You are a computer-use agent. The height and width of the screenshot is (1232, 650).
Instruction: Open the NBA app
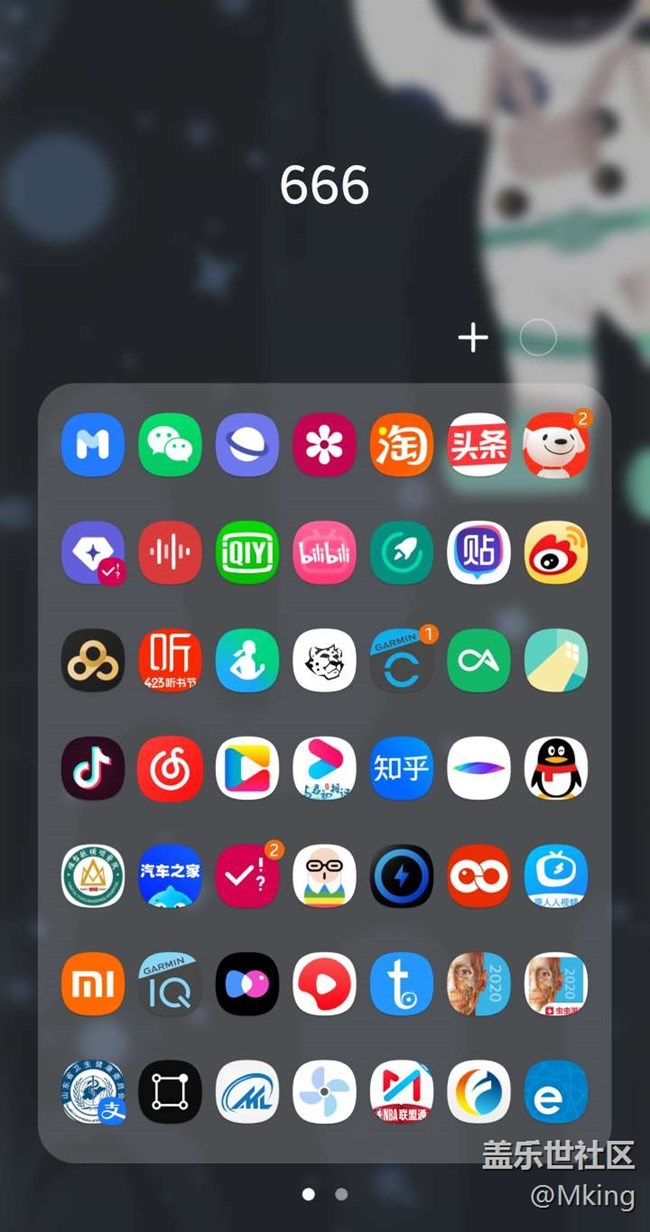point(402,1092)
